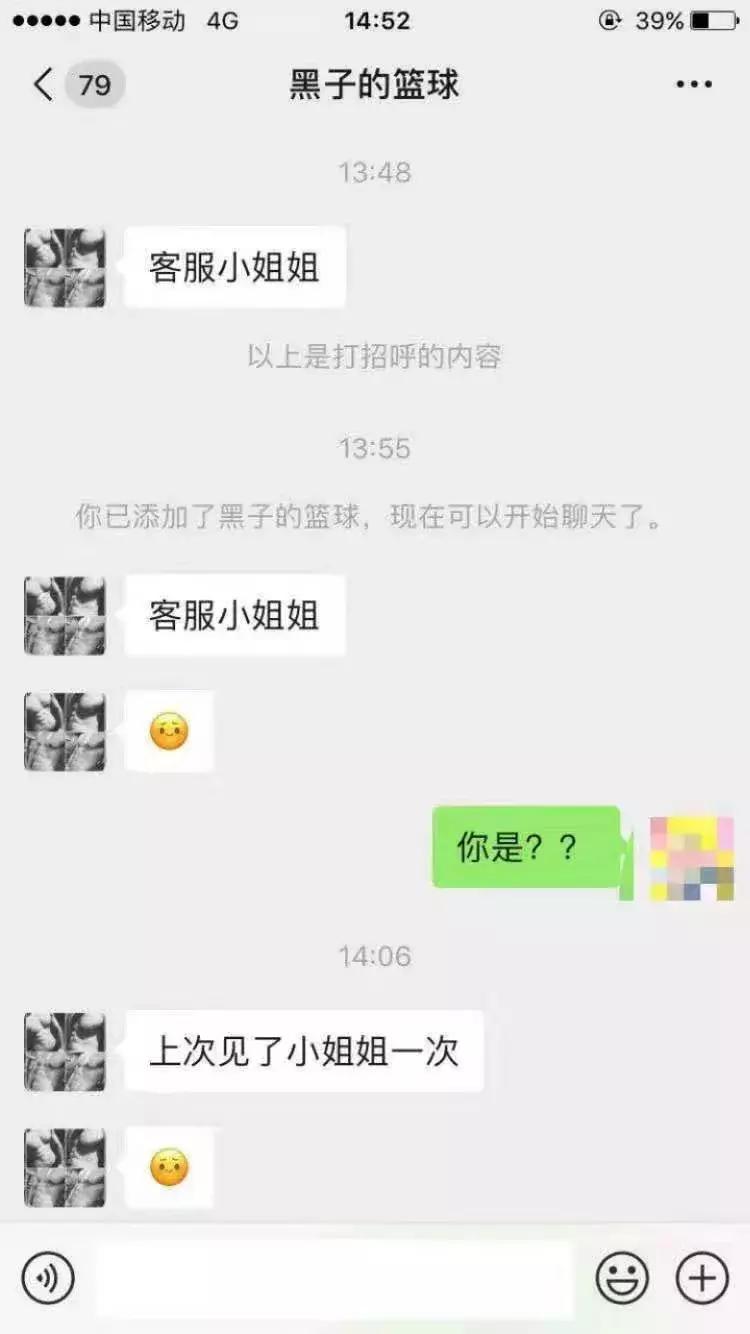This screenshot has height=1334, width=750.
Task: Tap the chat title 黑子的篮球
Action: click(x=375, y=84)
